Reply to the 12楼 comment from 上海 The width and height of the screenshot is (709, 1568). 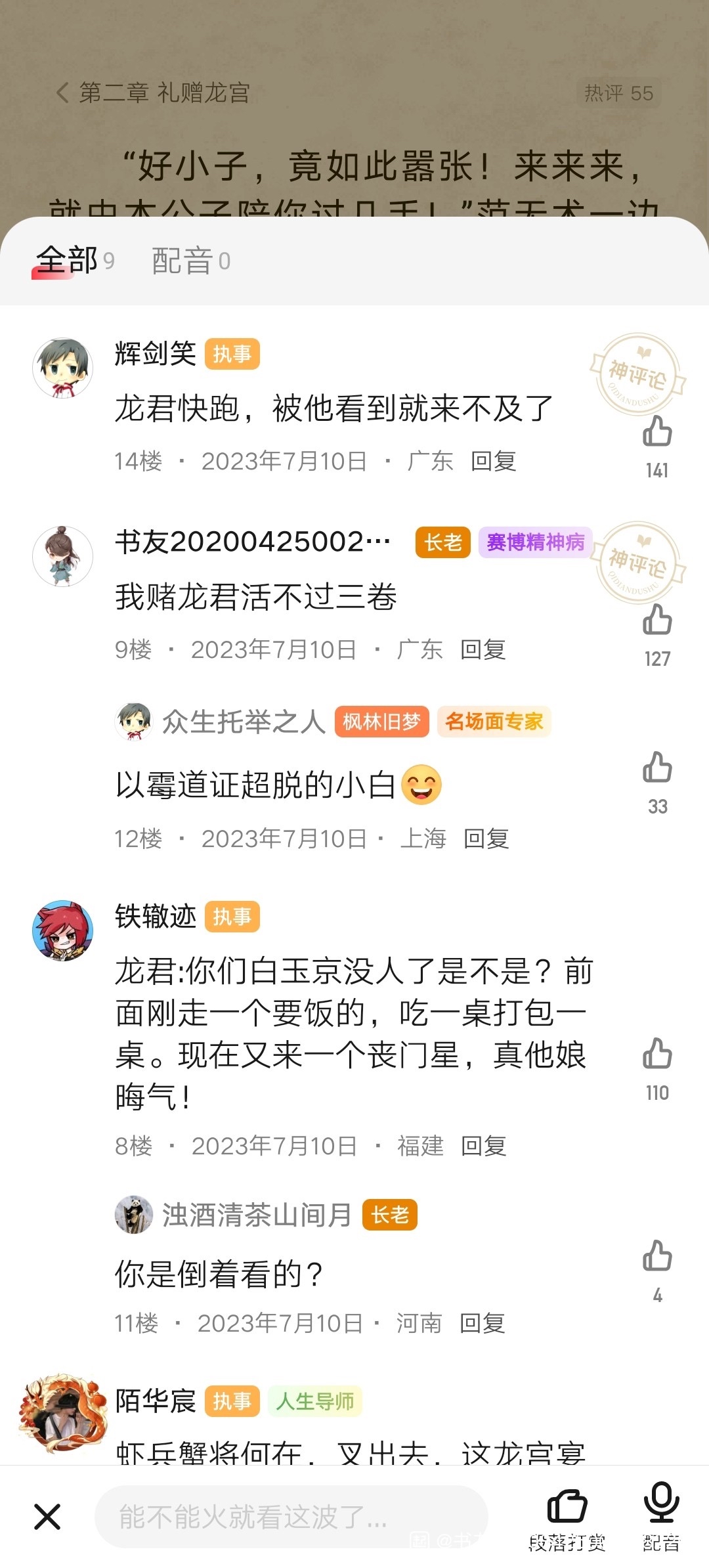click(486, 838)
